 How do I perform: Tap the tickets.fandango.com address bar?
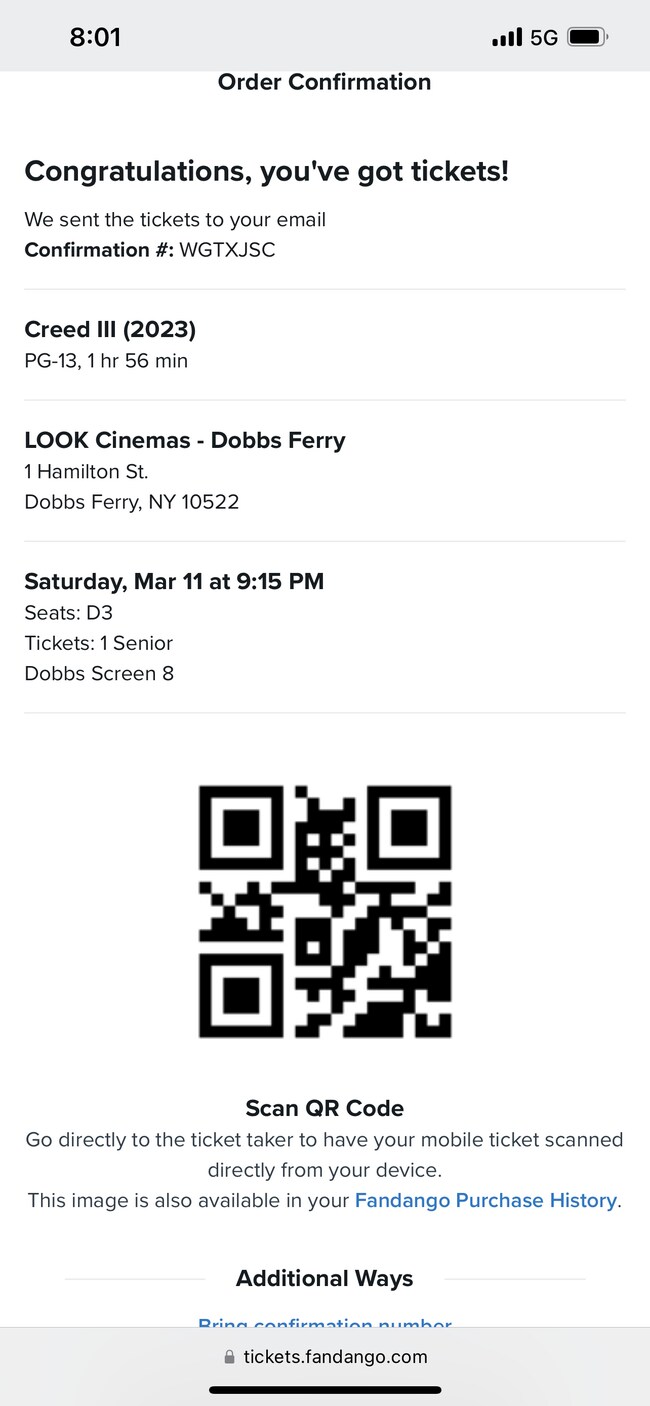point(325,1357)
